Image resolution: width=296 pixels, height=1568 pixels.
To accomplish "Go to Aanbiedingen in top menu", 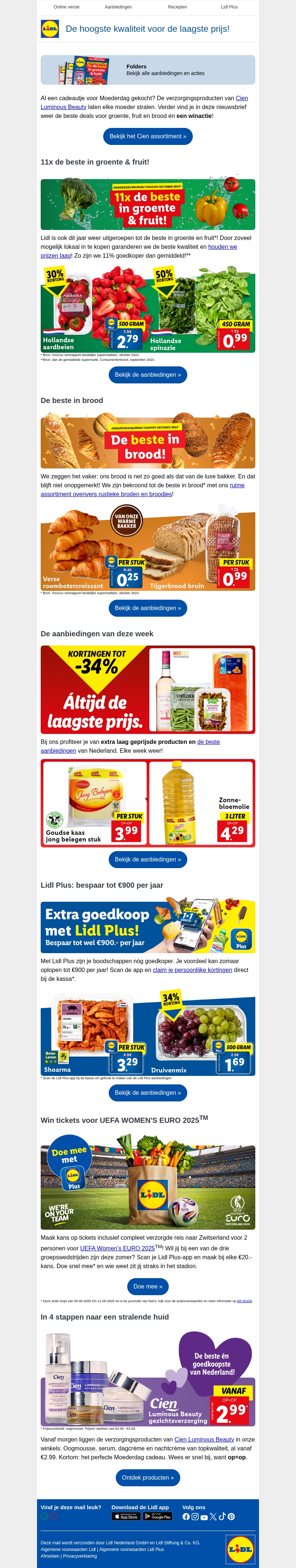I will (118, 7).
